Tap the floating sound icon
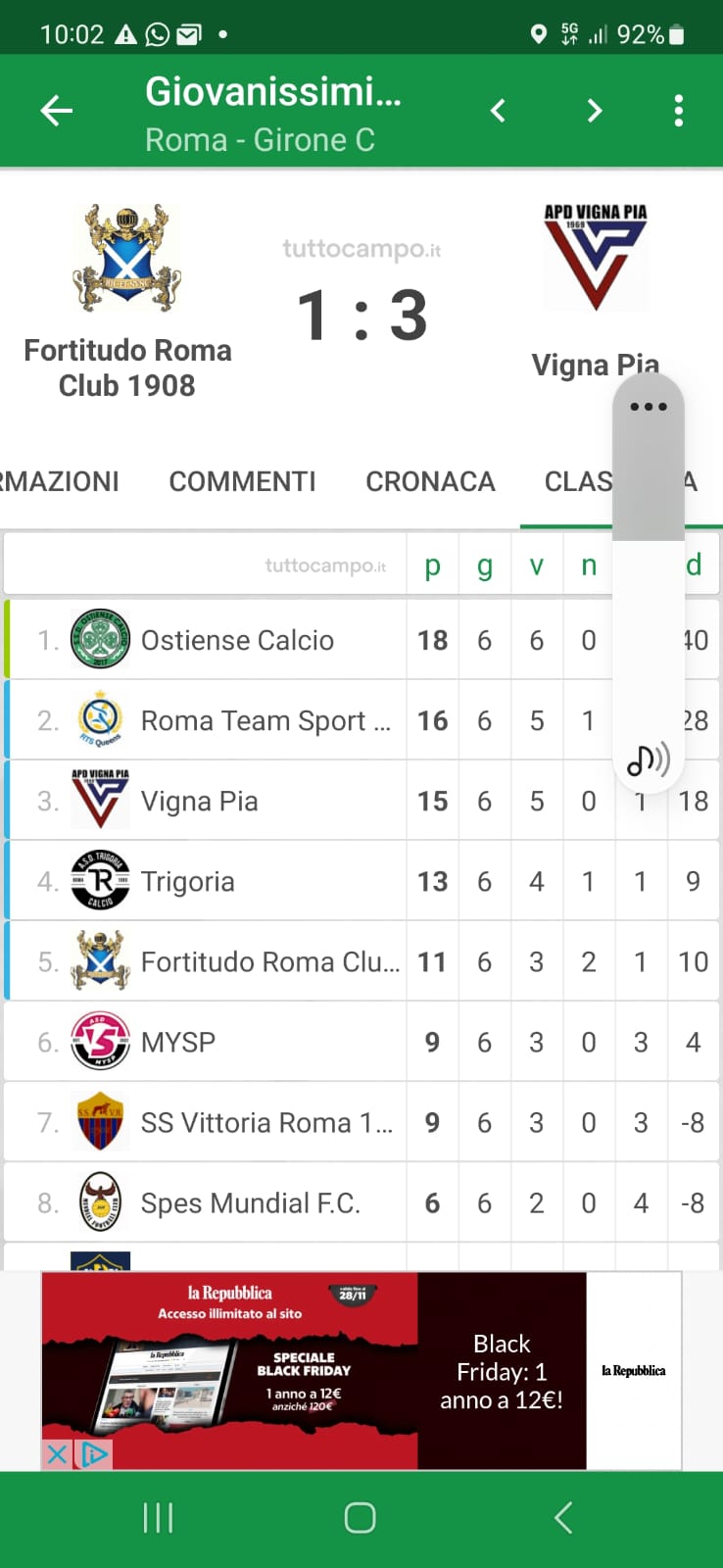The width and height of the screenshot is (723, 1568). pyautogui.click(x=649, y=759)
